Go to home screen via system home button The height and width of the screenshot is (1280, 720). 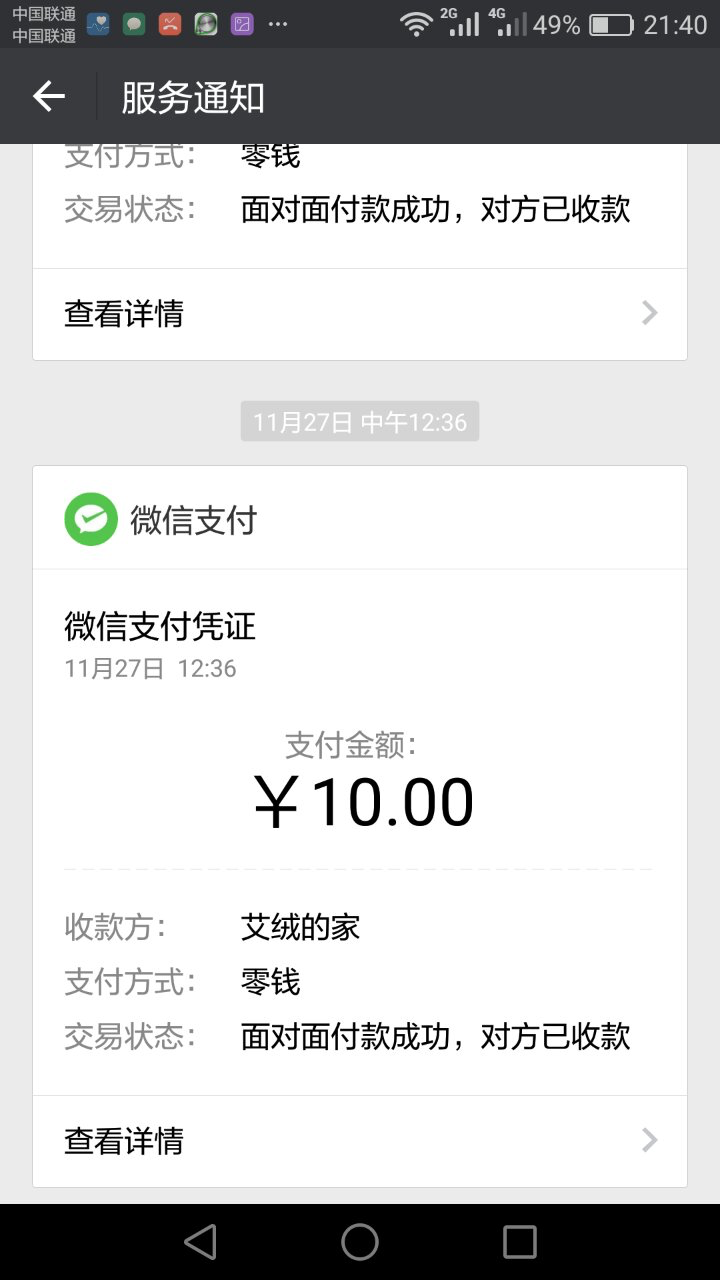pyautogui.click(x=360, y=1242)
